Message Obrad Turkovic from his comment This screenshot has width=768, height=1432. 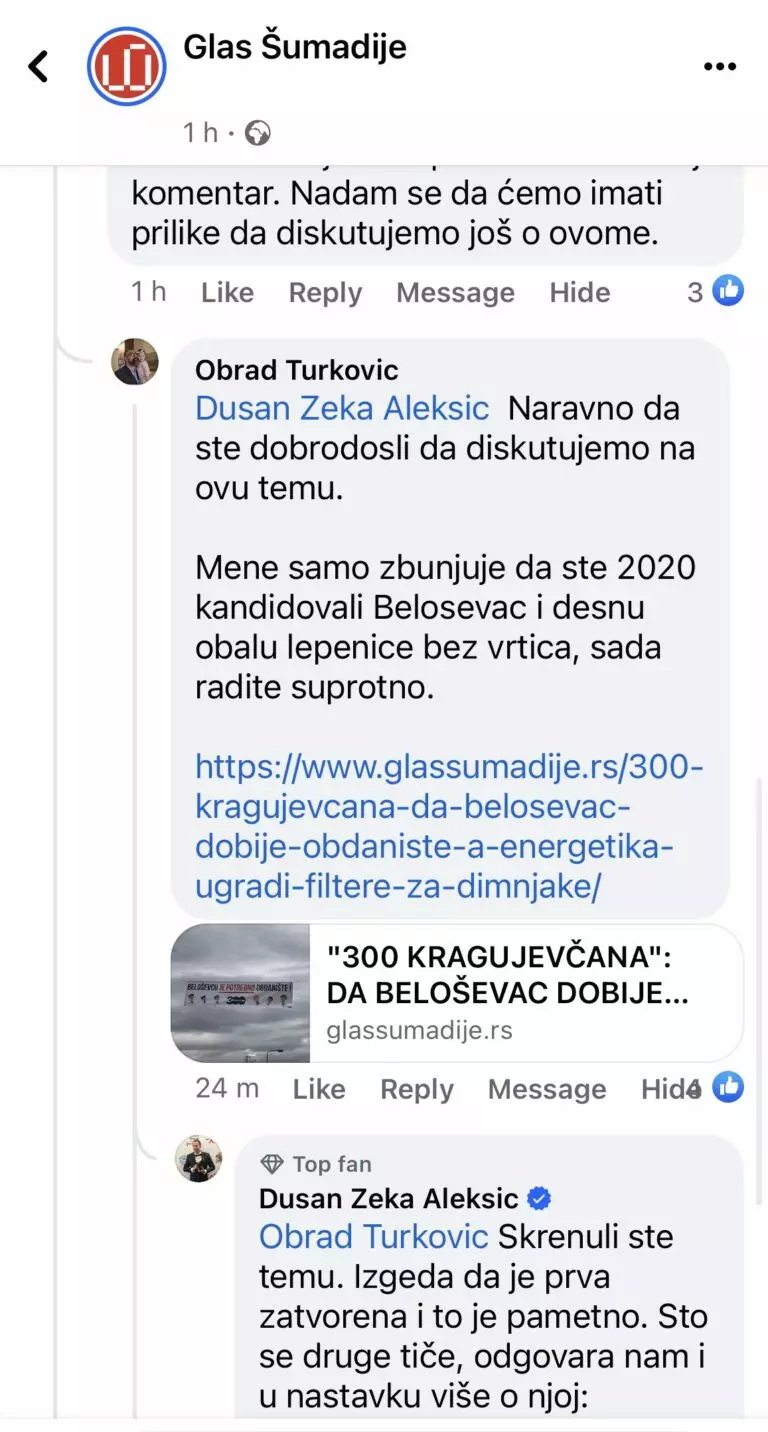546,1089
